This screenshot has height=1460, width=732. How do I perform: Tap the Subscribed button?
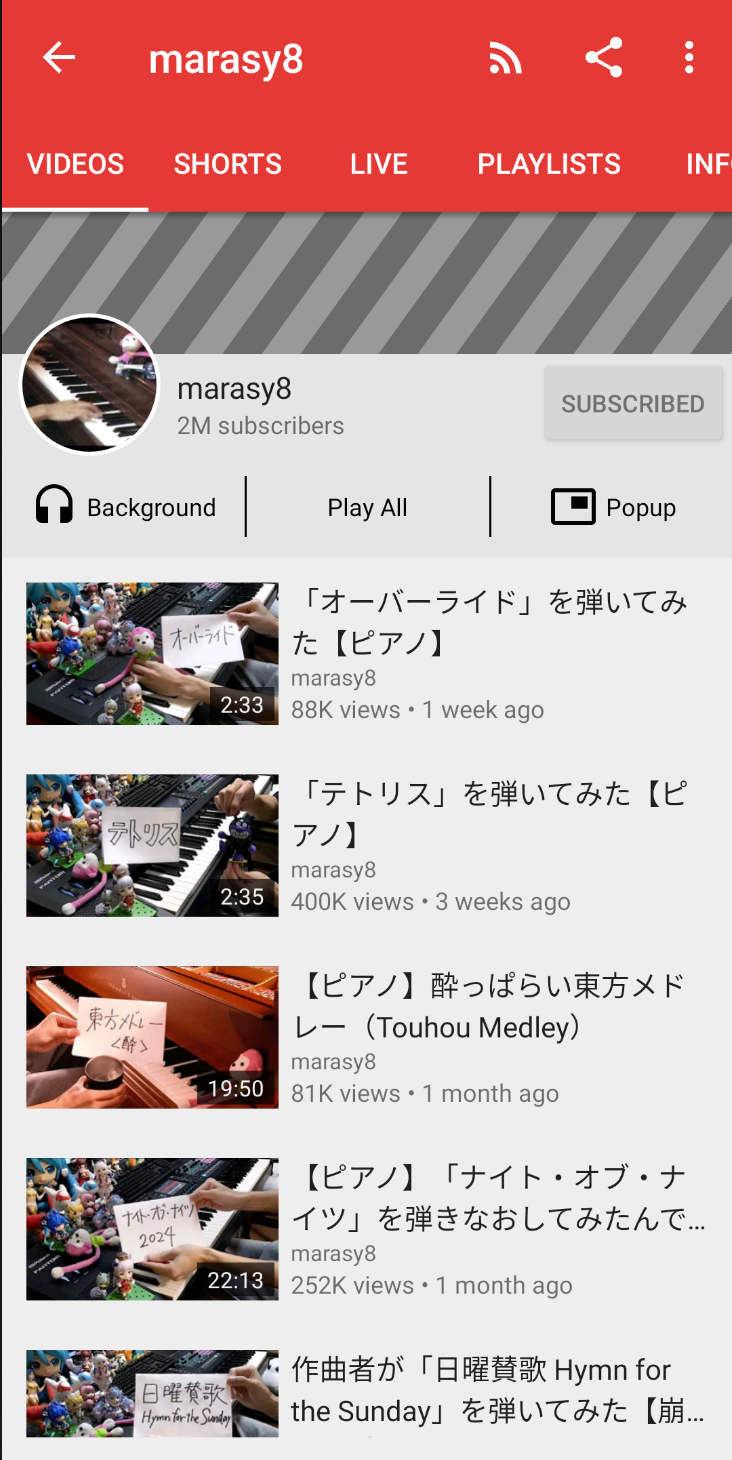point(633,404)
